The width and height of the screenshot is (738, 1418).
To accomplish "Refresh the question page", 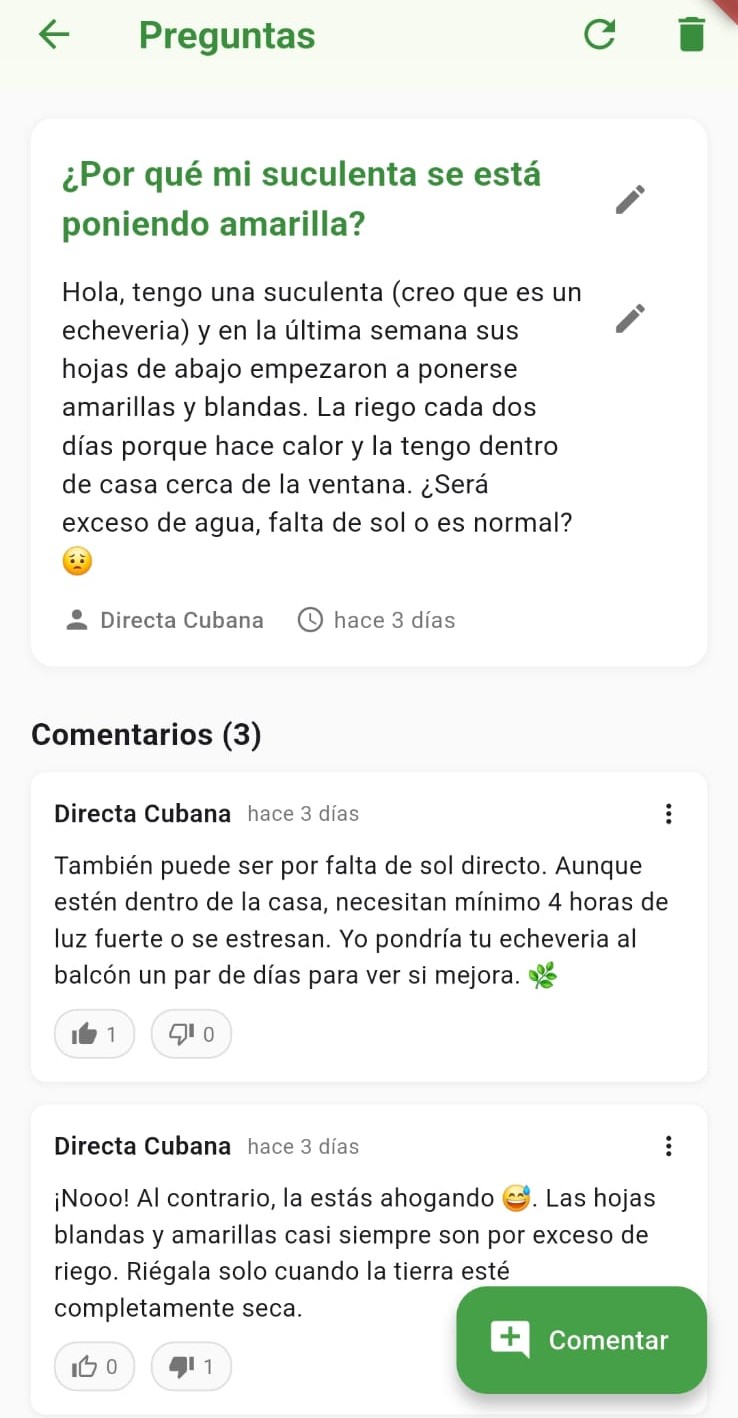I will 599,33.
